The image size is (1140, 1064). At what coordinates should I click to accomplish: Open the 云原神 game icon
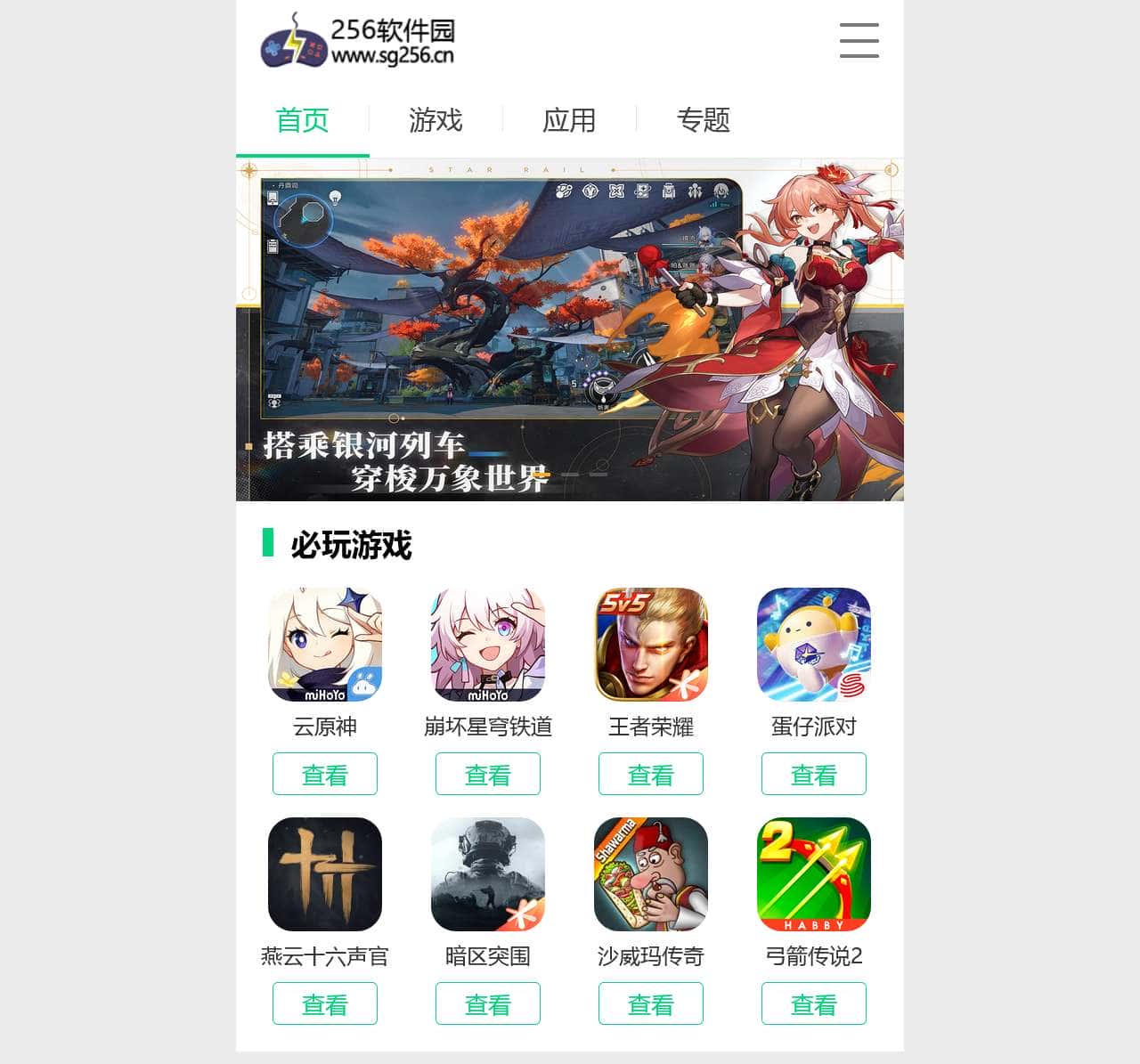click(x=325, y=645)
